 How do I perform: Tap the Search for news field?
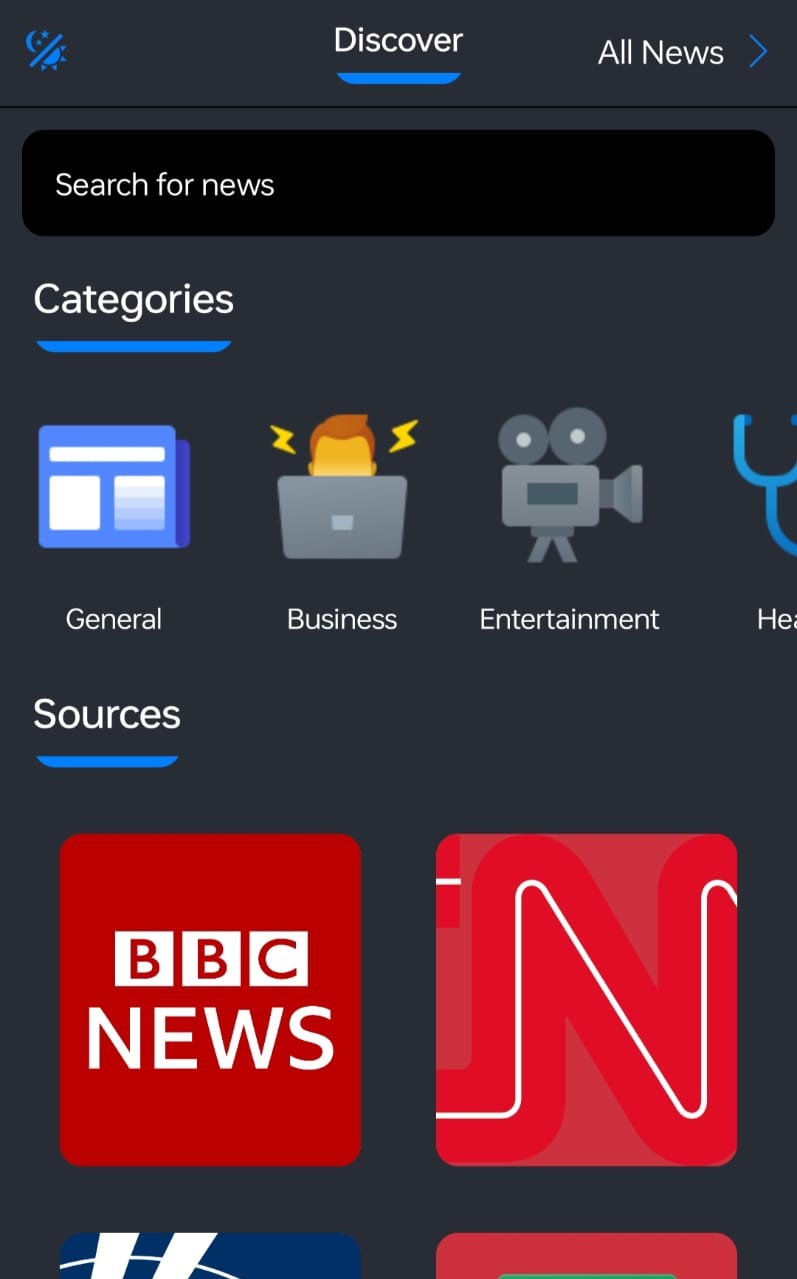point(398,184)
